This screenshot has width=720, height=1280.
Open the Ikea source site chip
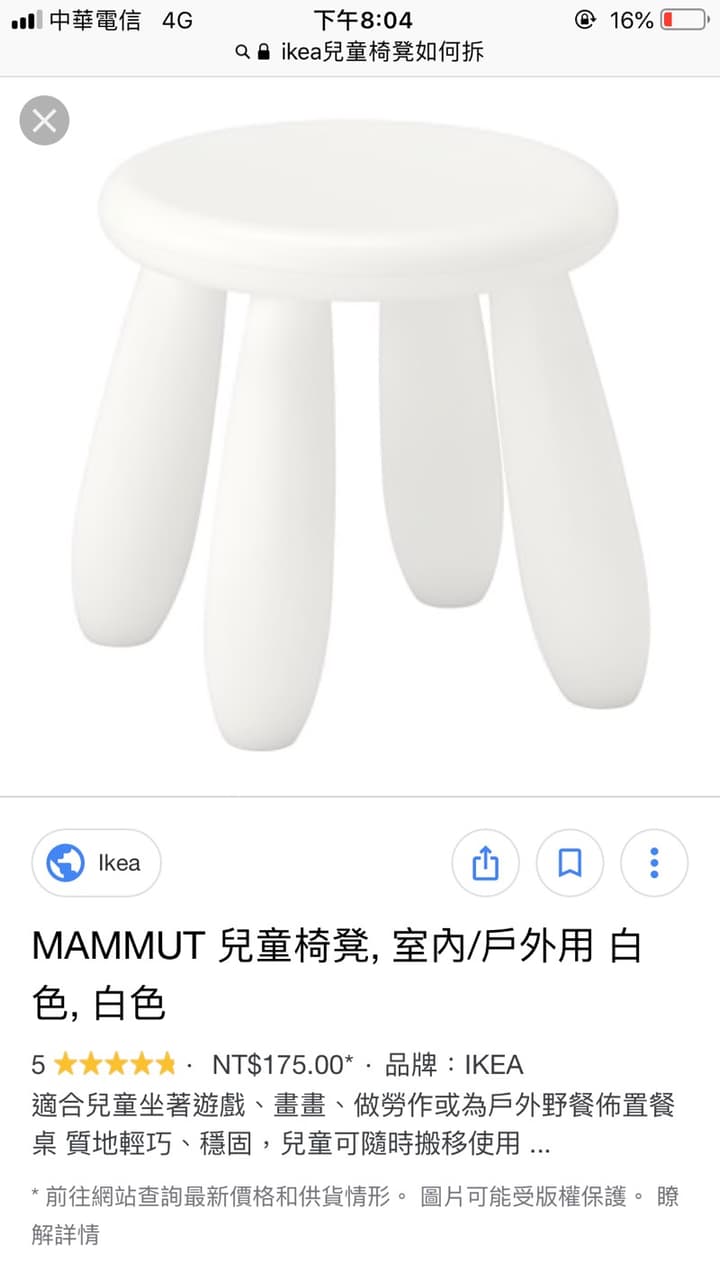point(96,862)
